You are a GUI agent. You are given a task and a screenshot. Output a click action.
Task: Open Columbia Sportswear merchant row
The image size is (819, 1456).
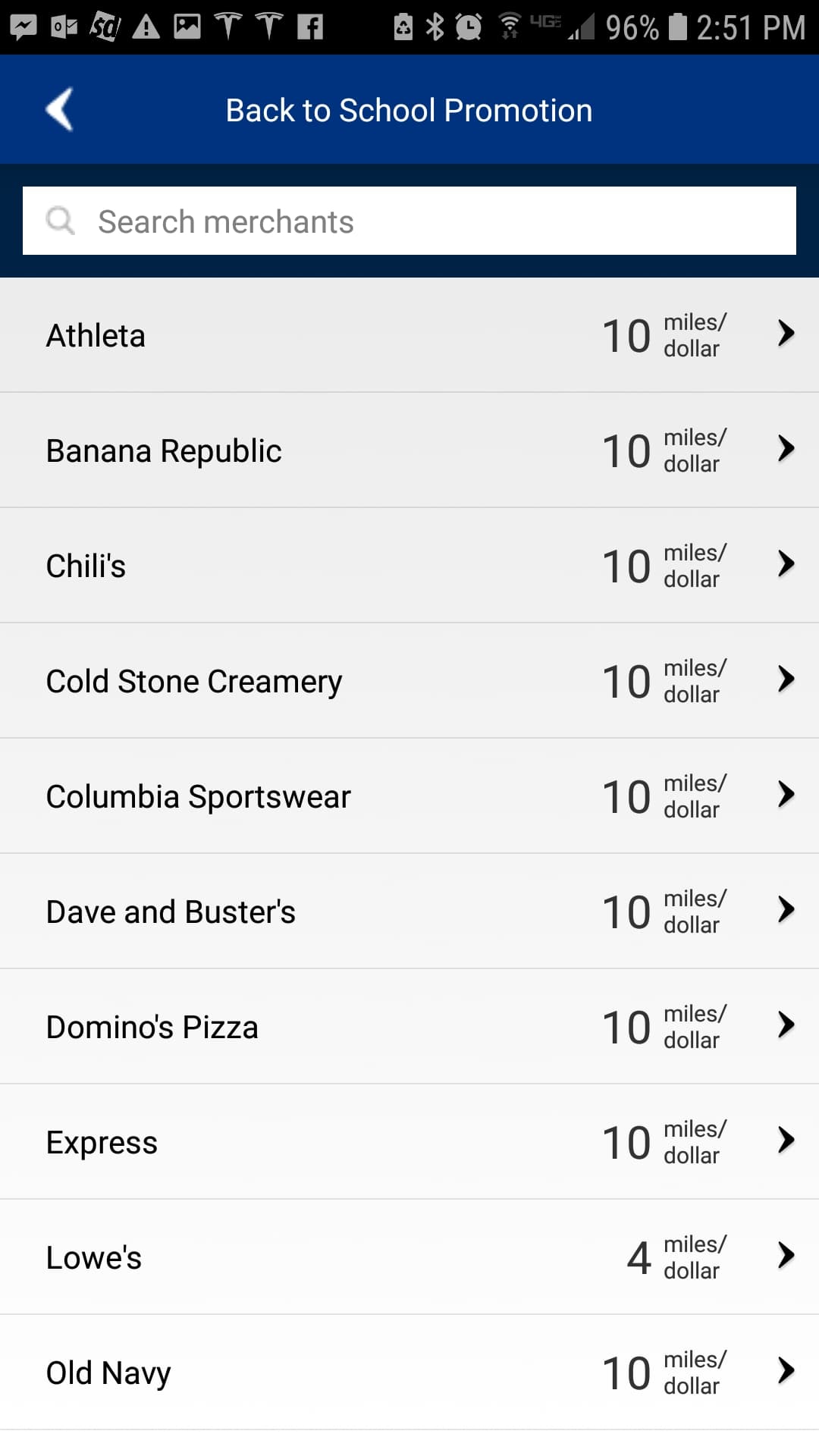pos(409,796)
